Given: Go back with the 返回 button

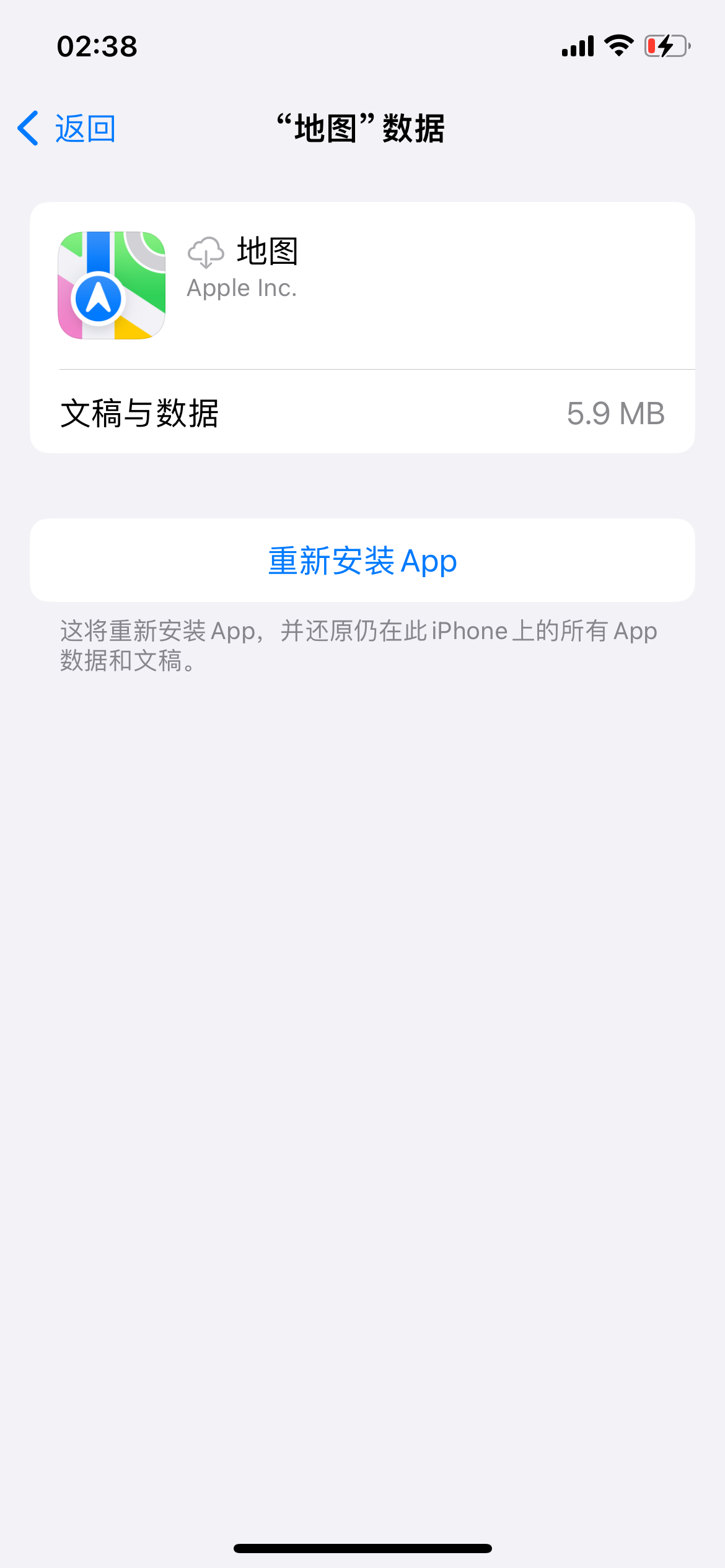Looking at the screenshot, I should point(67,129).
